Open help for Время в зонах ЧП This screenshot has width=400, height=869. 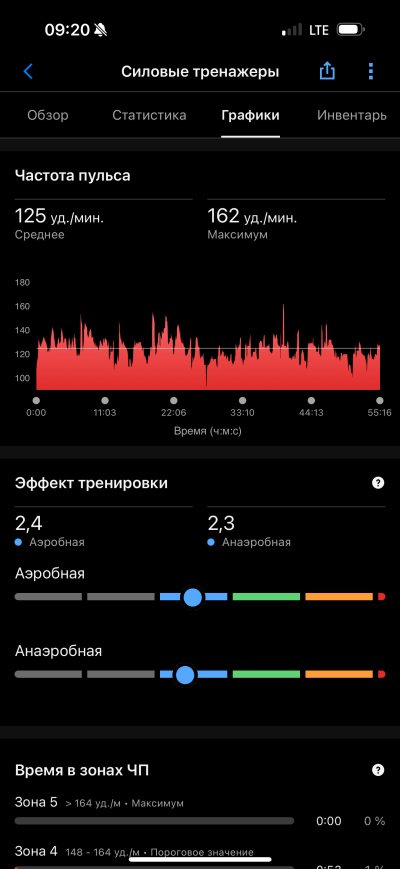point(378,770)
